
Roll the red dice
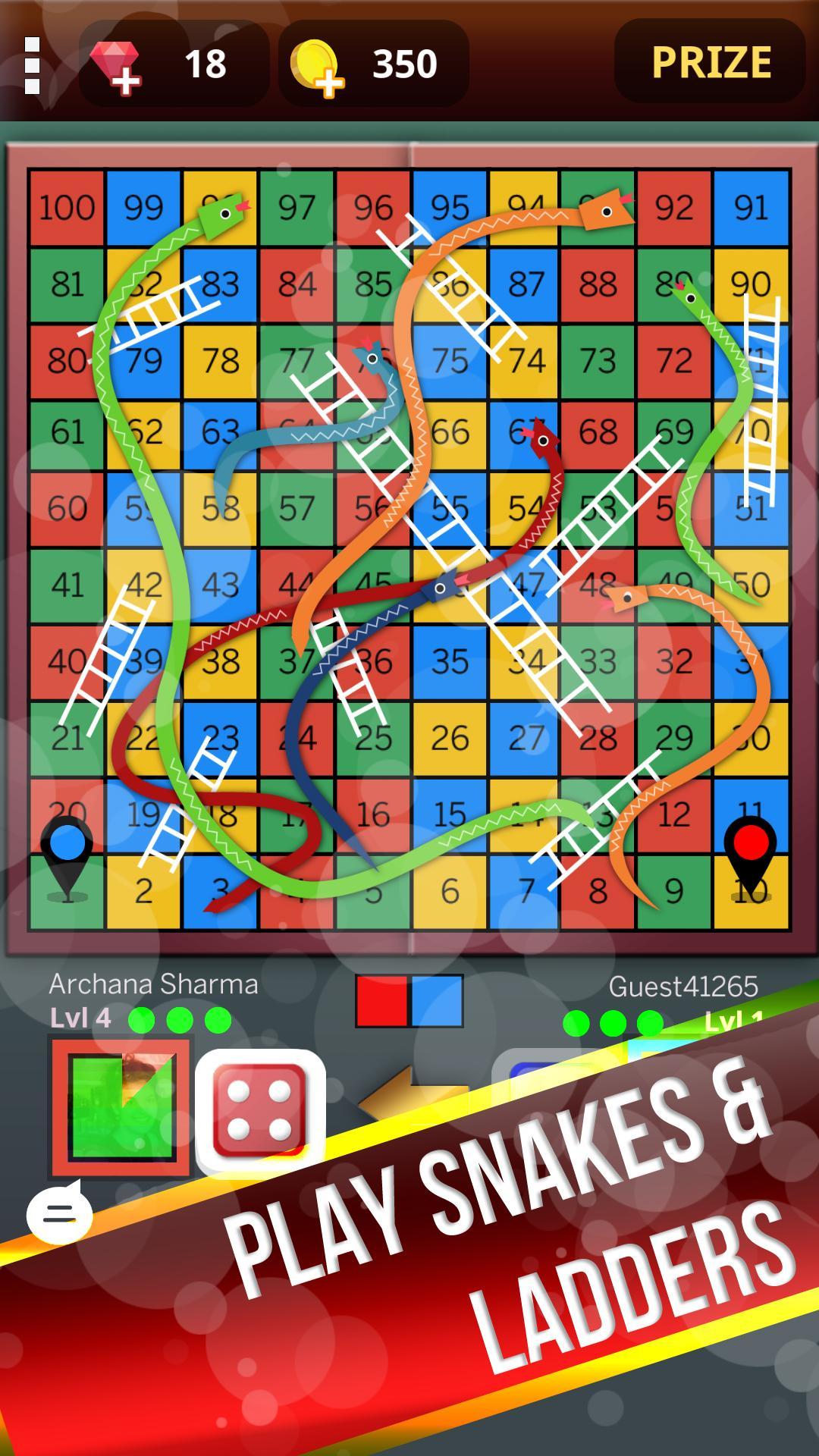tap(258, 1107)
